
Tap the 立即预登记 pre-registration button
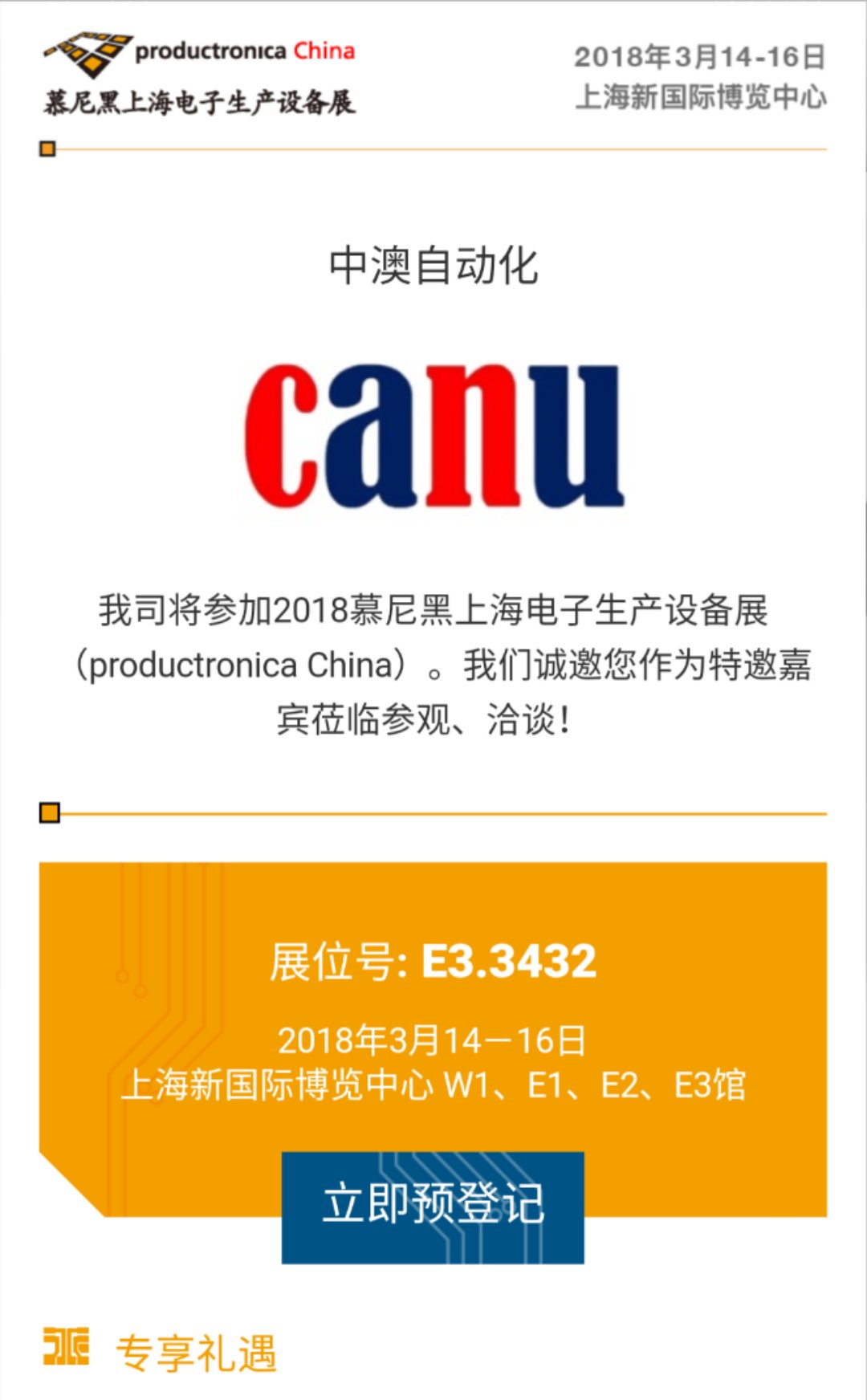433,1207
